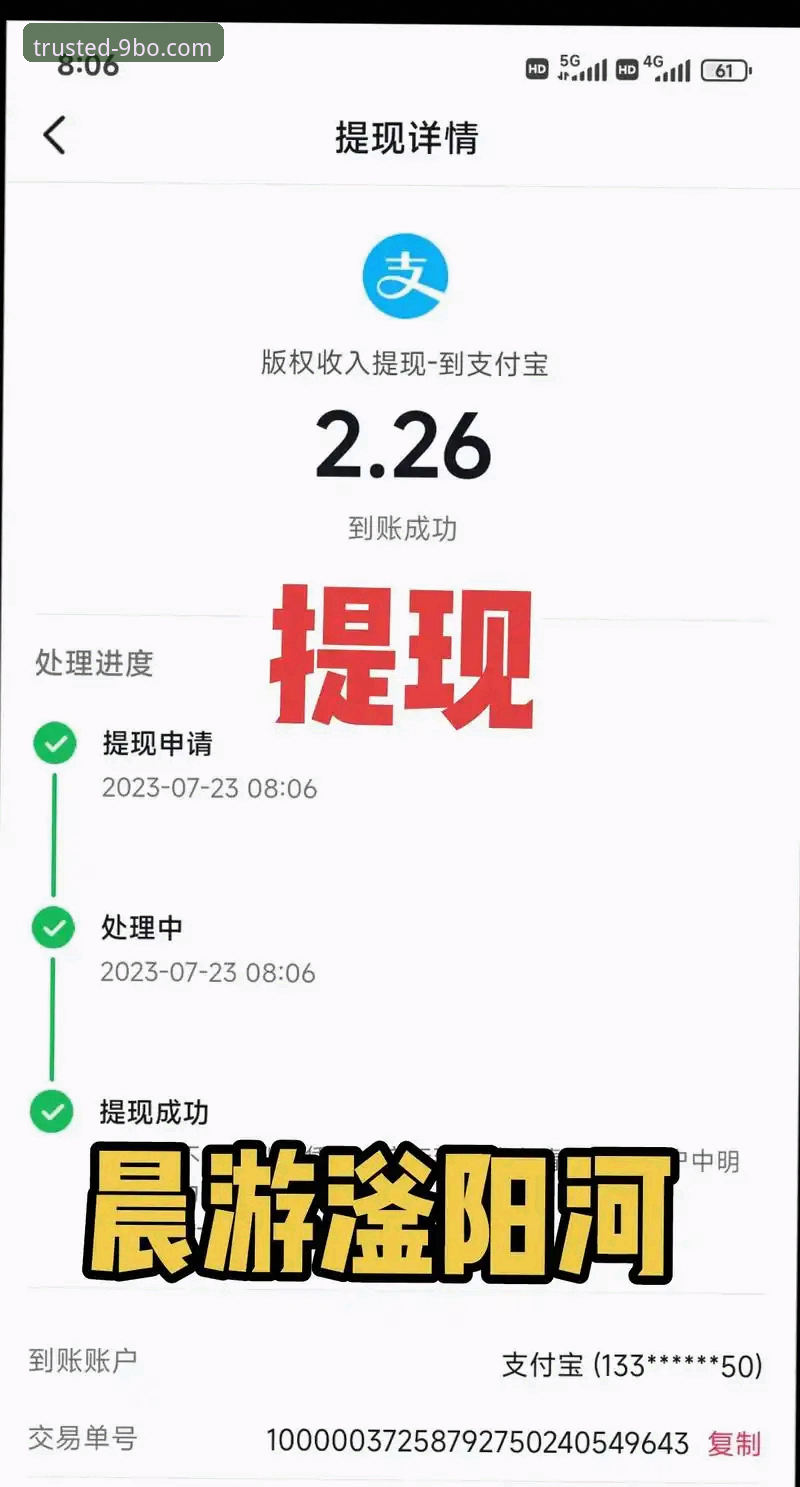Tap the HD voice icon in status bar
This screenshot has height=1487, width=800.
pos(536,68)
